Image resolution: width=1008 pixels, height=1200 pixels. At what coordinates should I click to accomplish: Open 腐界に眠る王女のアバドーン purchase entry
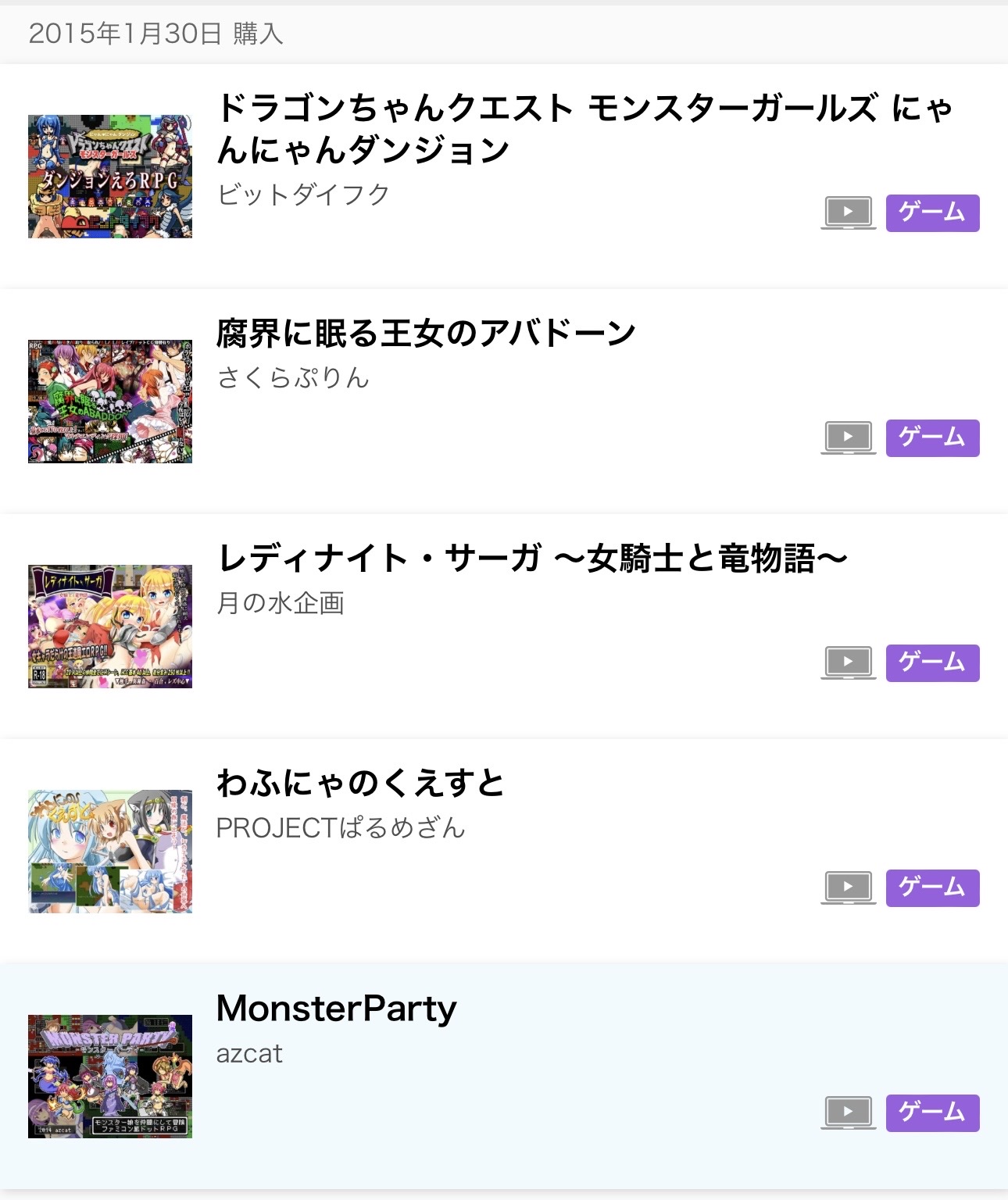(x=426, y=334)
